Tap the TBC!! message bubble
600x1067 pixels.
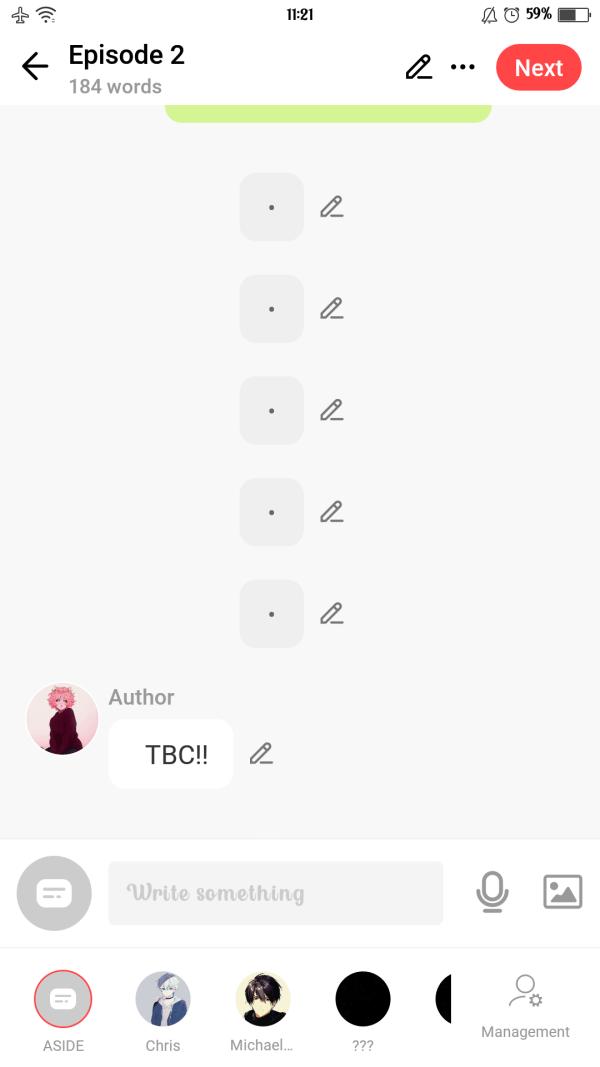click(171, 754)
